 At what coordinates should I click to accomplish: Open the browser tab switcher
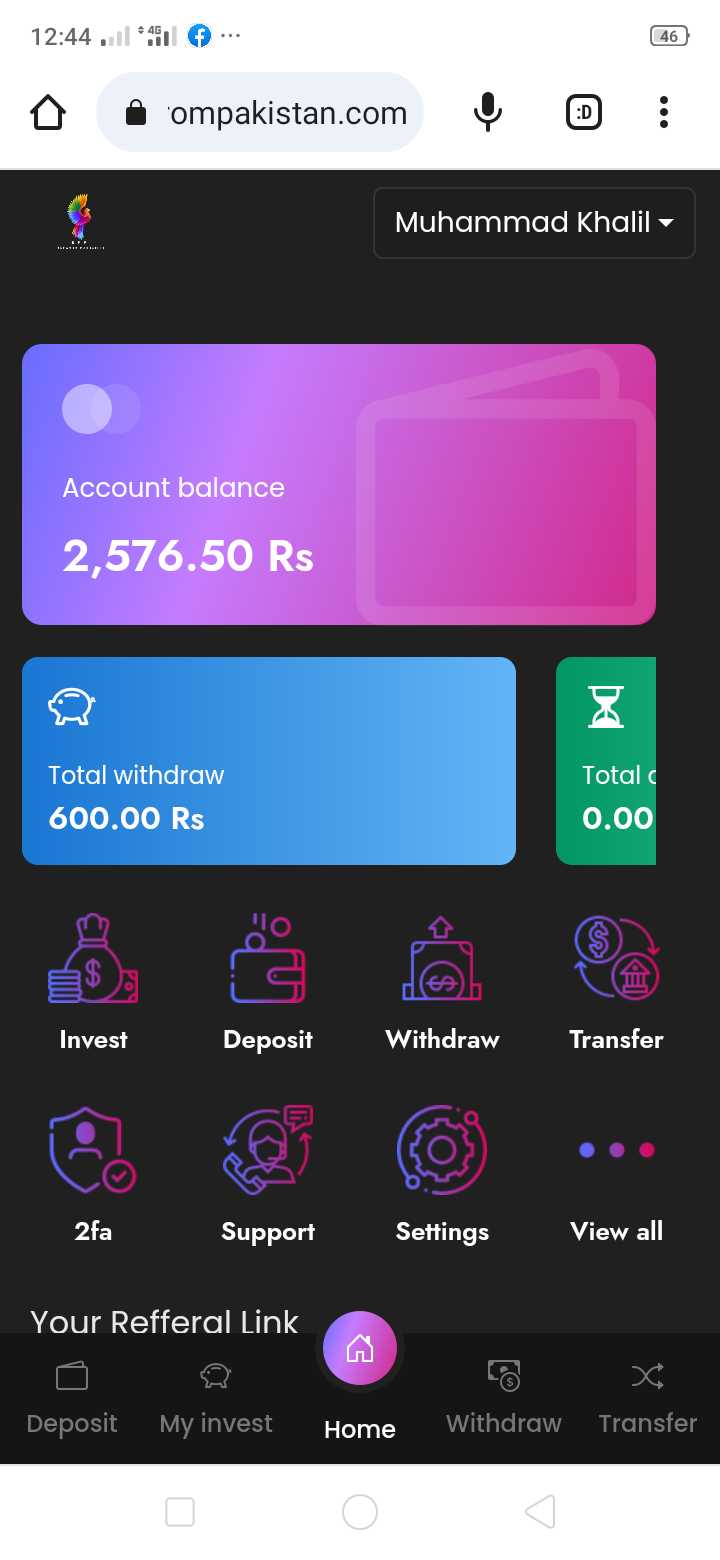coord(584,112)
